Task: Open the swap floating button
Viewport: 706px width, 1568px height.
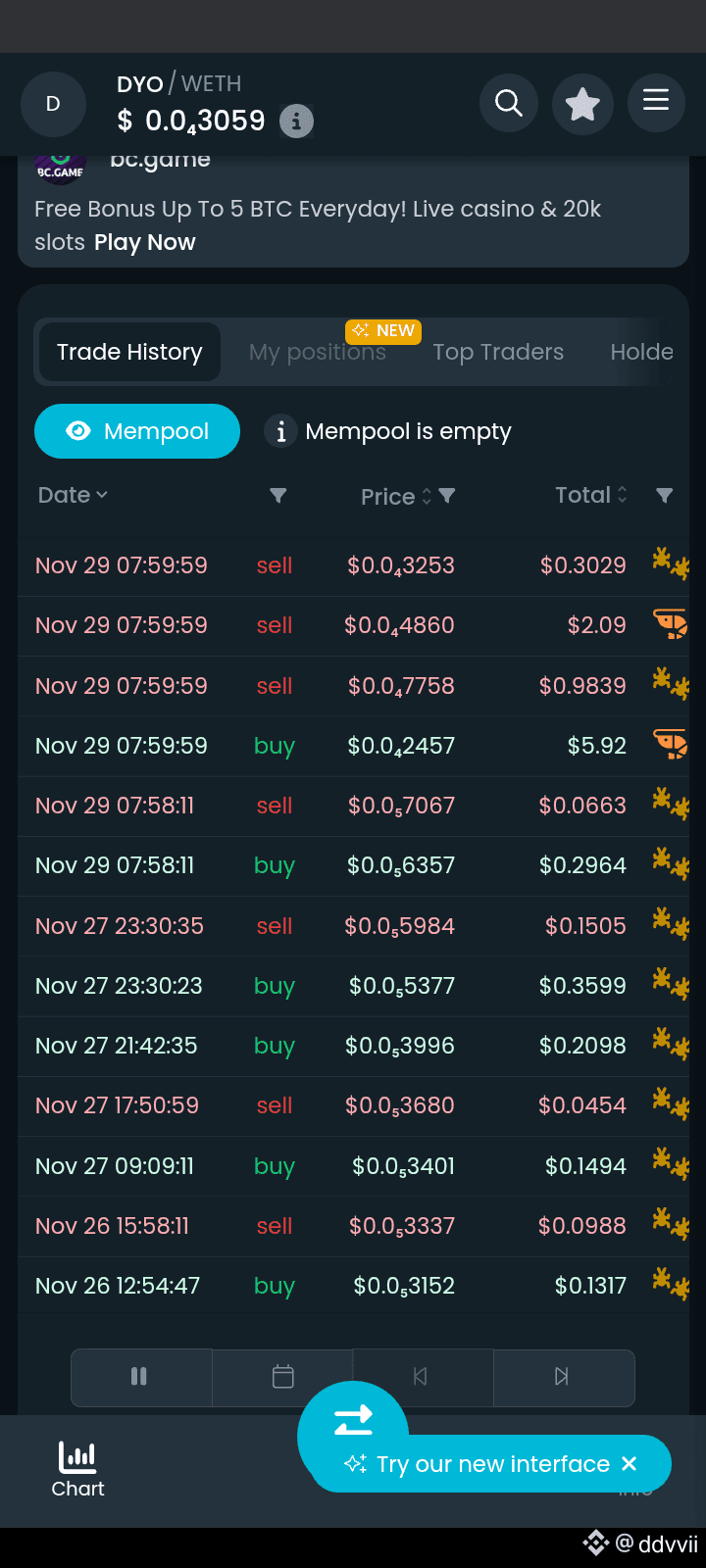Action: pos(353,1421)
